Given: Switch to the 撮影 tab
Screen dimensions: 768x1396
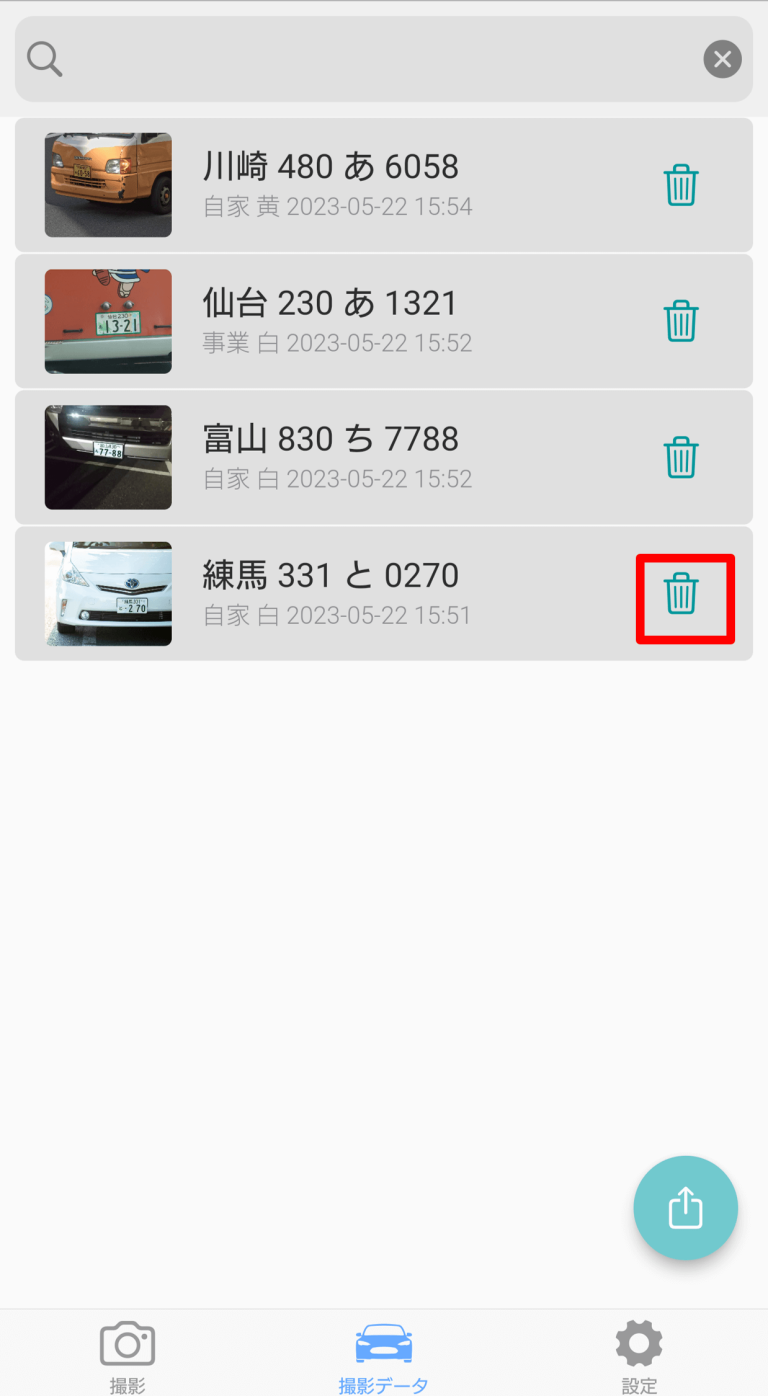Looking at the screenshot, I should point(126,1353).
